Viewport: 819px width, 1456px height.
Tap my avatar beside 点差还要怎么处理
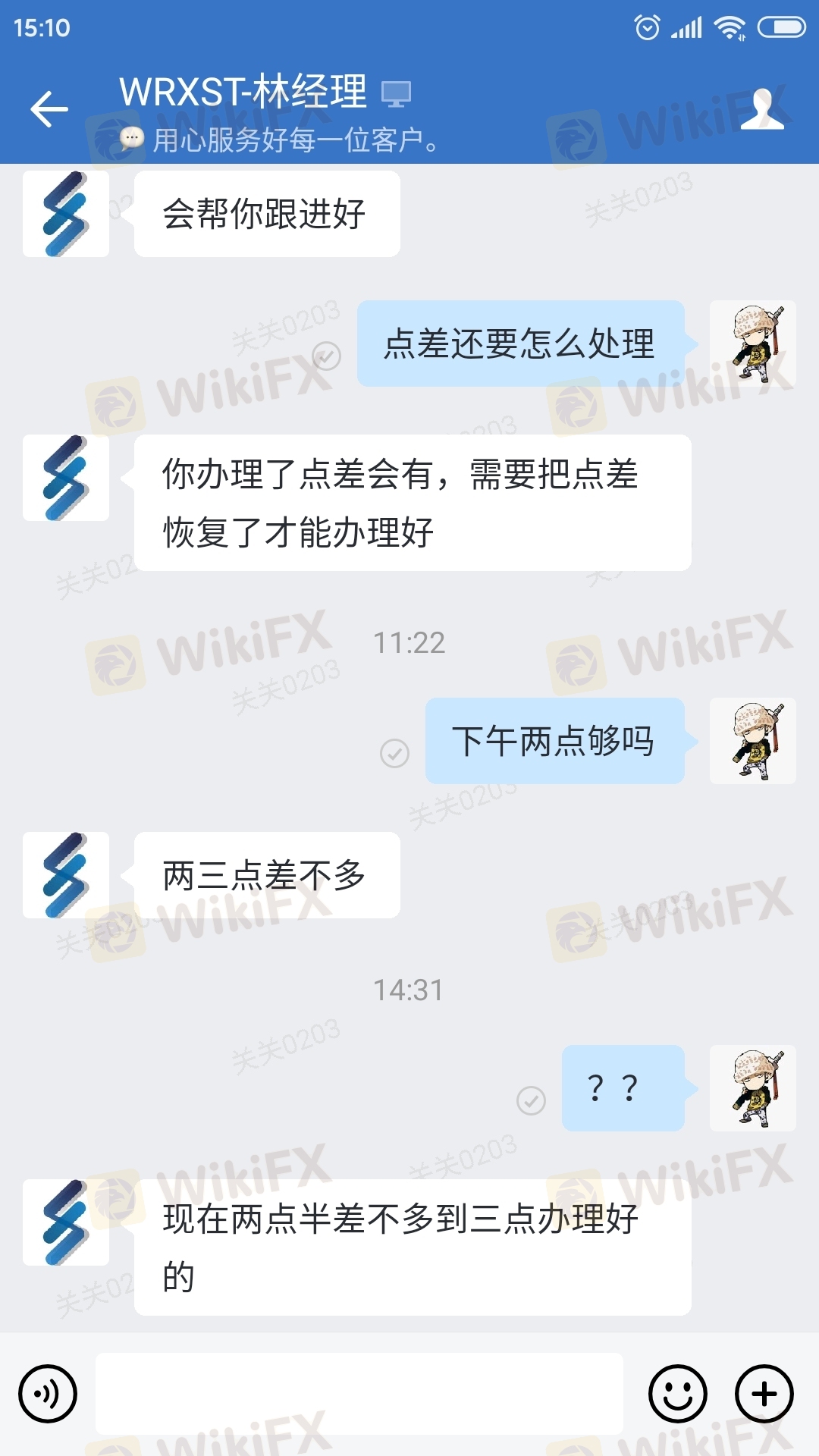click(x=752, y=344)
